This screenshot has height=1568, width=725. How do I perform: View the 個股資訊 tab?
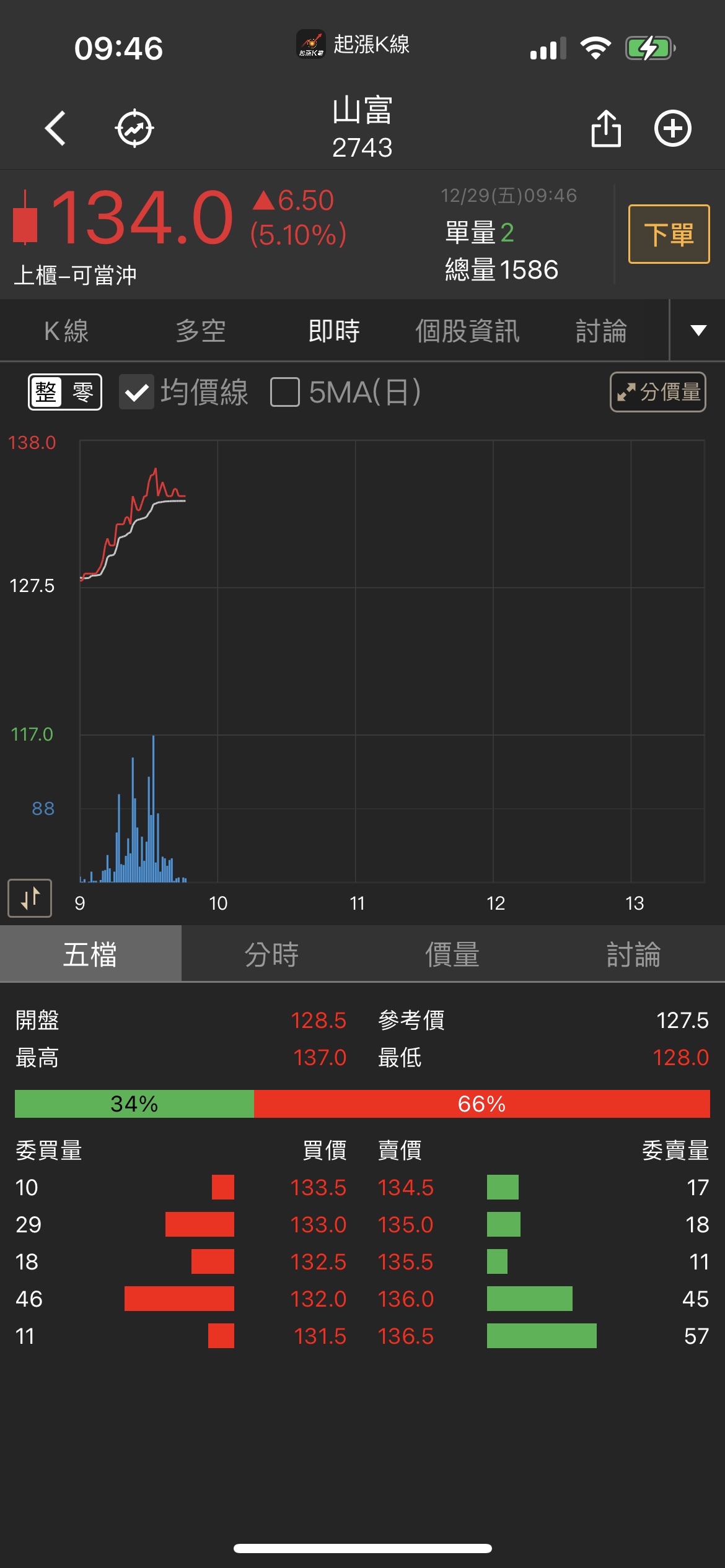pyautogui.click(x=467, y=331)
